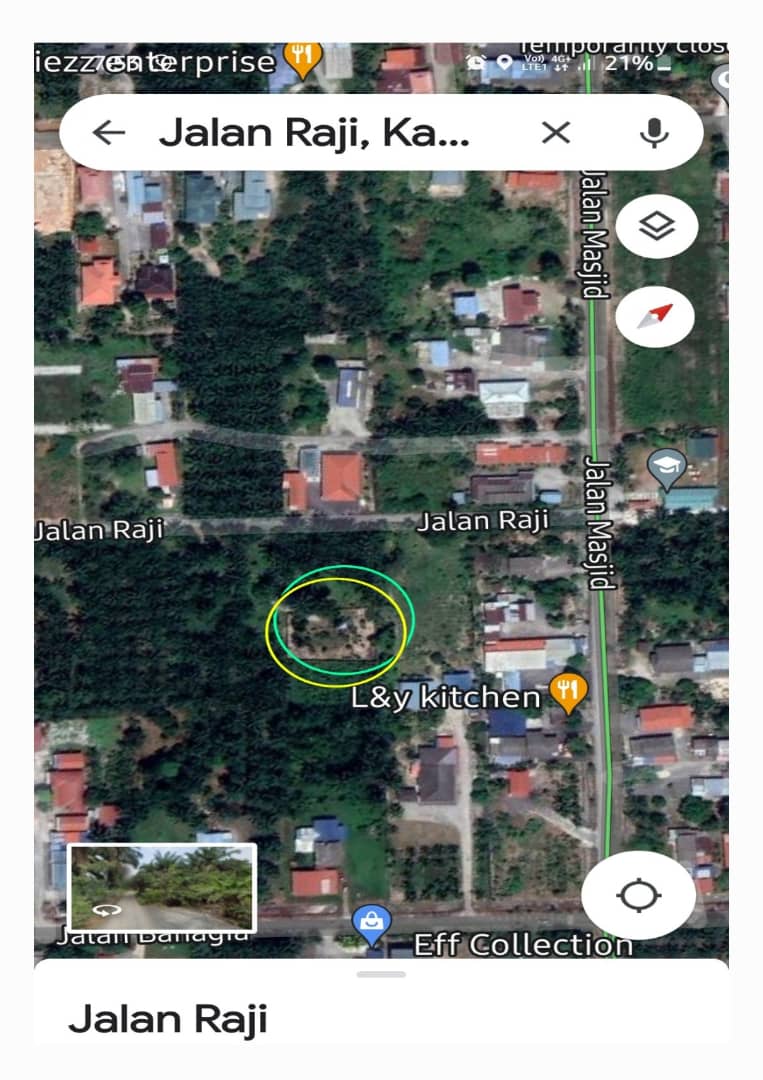Open the miezz enterprise restaurant marker
The height and width of the screenshot is (1080, 763).
tap(303, 59)
